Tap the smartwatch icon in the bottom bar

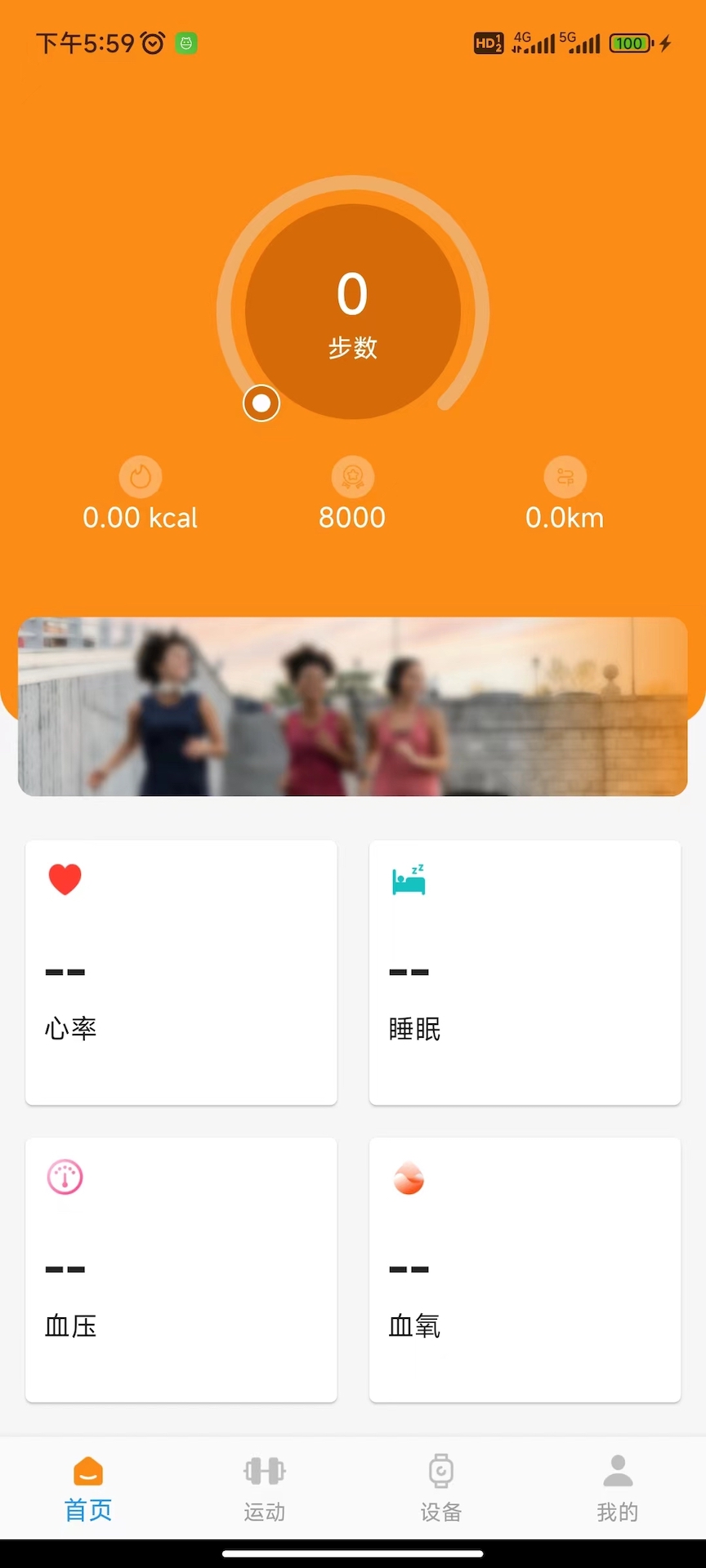[440, 1469]
